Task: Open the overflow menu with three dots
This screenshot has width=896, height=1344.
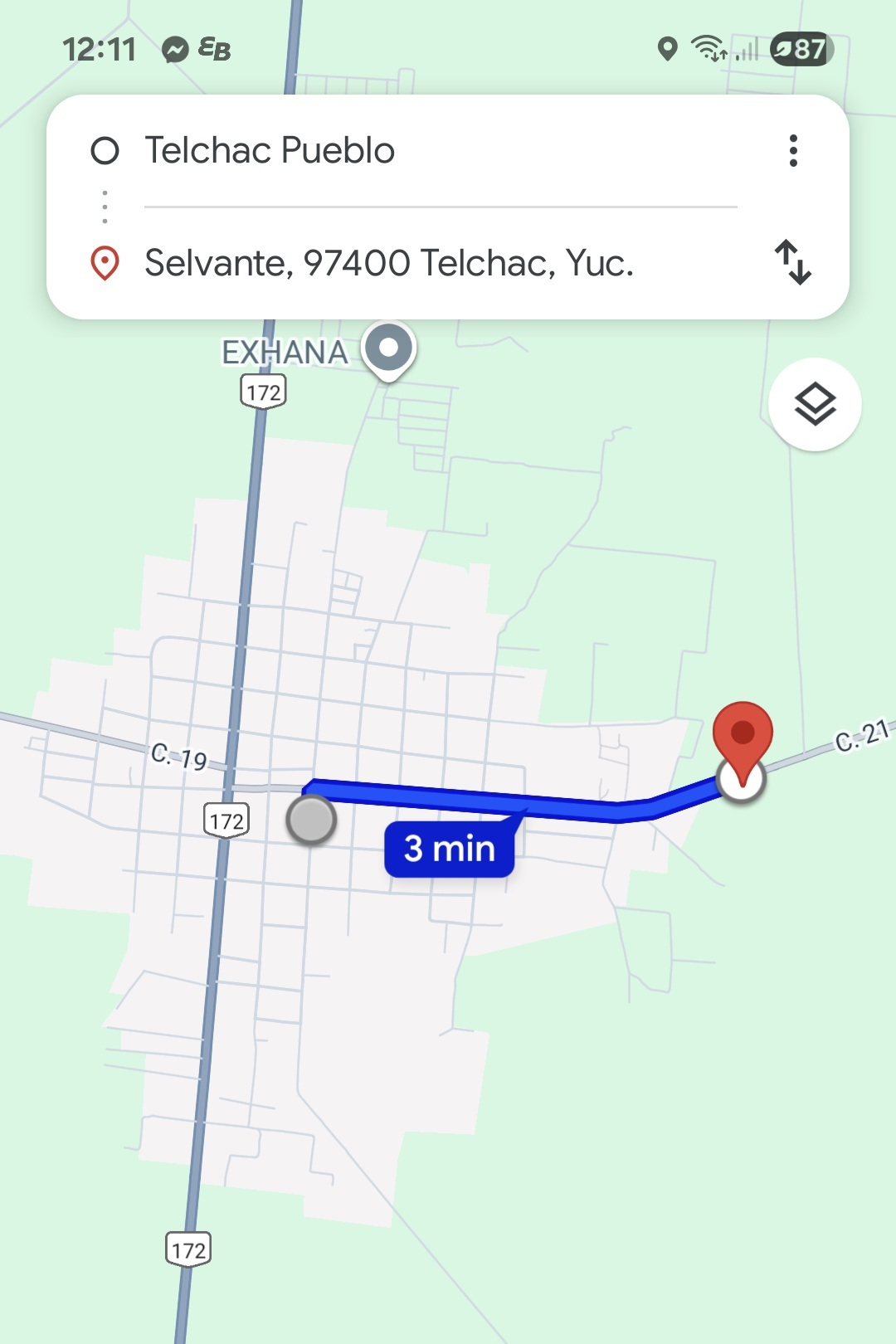Action: point(793,151)
